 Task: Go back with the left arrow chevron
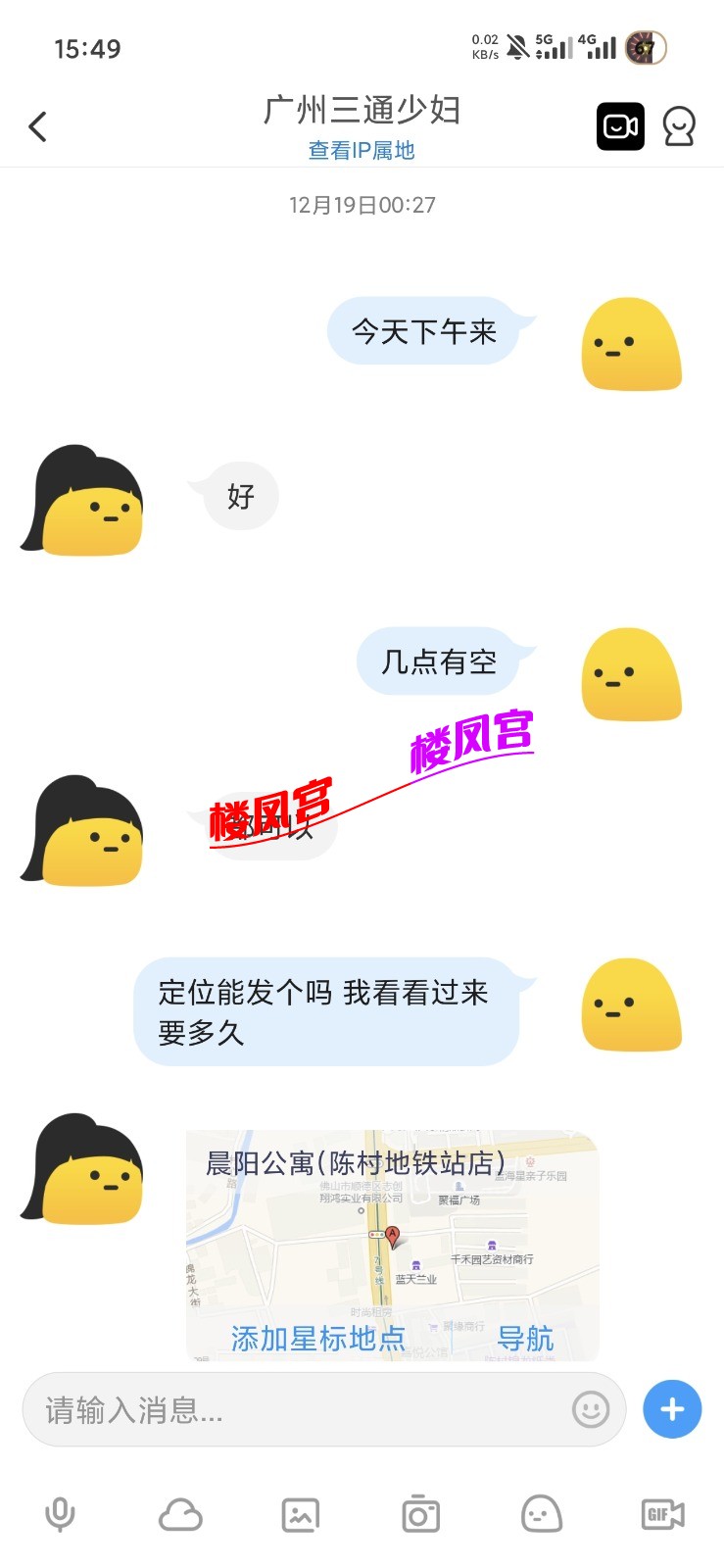point(37,126)
